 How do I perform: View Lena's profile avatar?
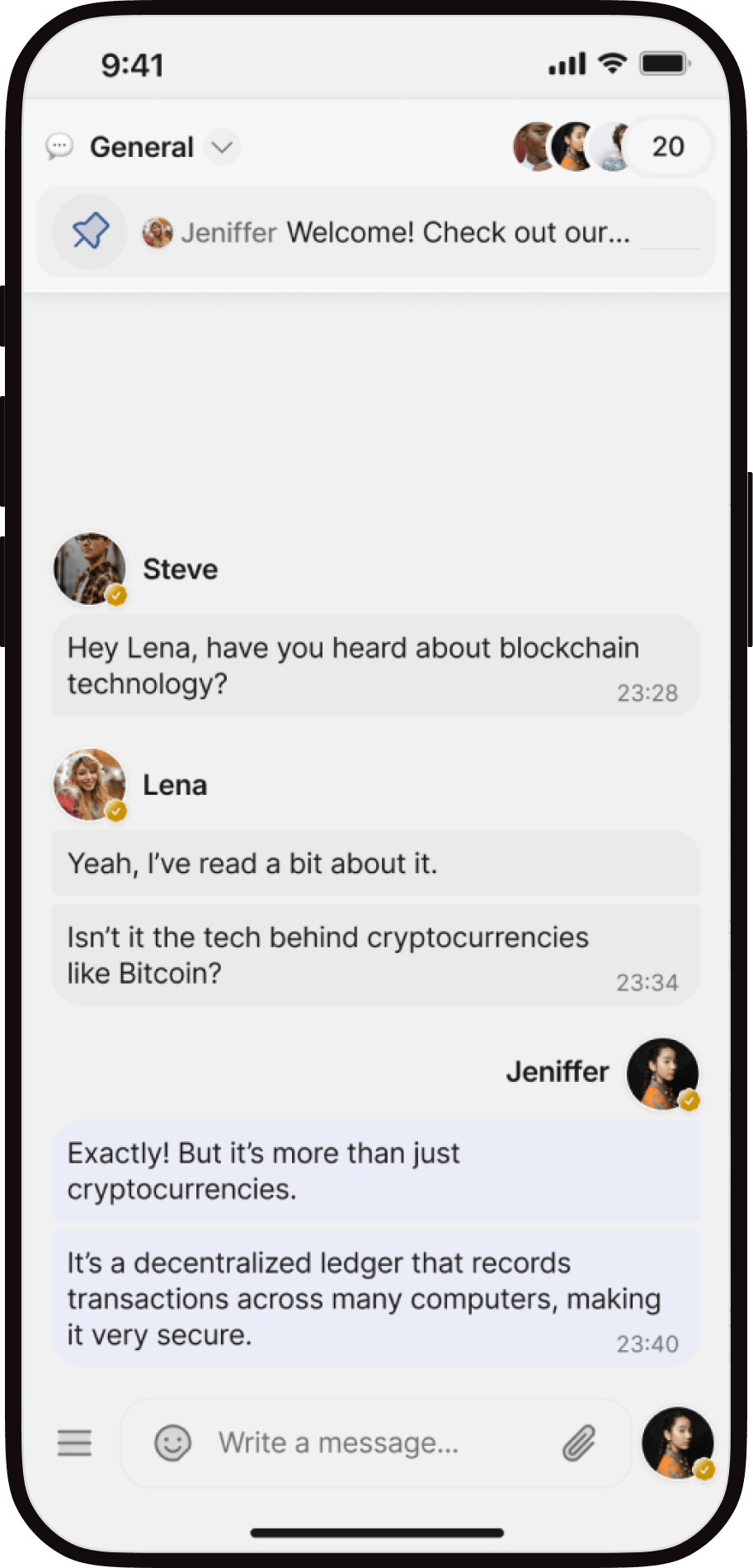[x=90, y=785]
